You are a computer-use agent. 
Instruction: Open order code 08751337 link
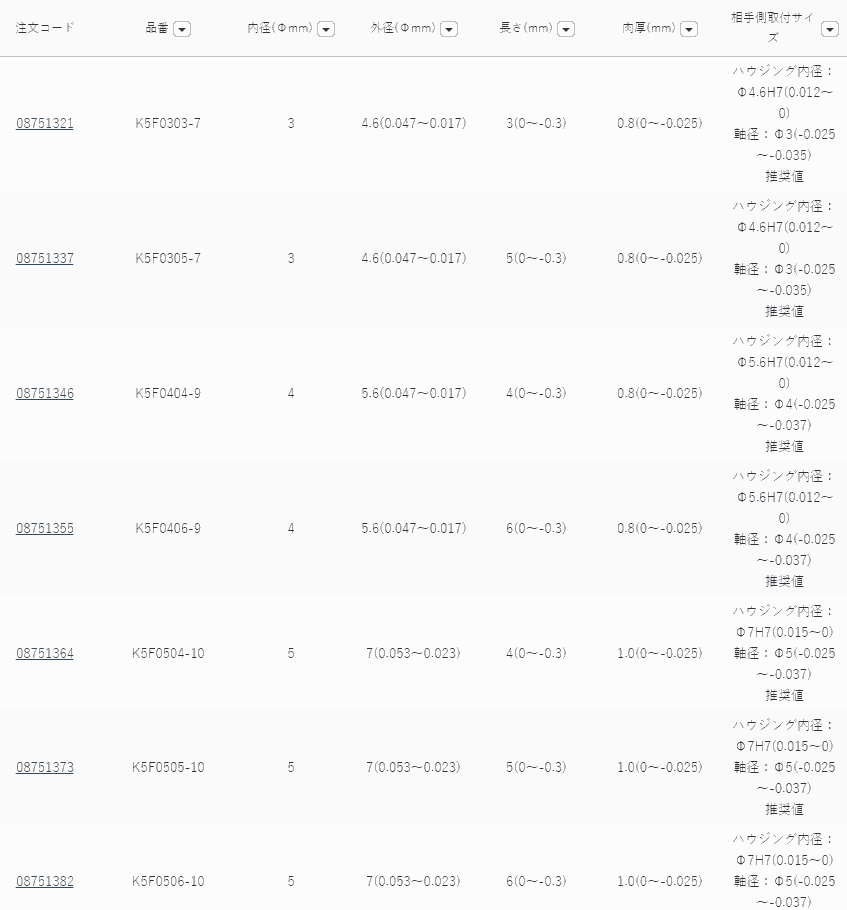coord(44,258)
